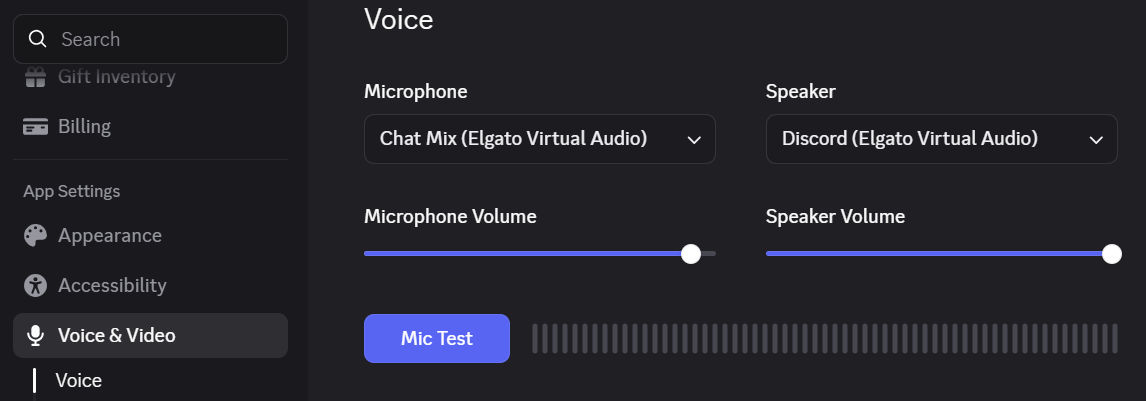Select the Voice & Video section
The width and height of the screenshot is (1146, 401).
(x=116, y=335)
